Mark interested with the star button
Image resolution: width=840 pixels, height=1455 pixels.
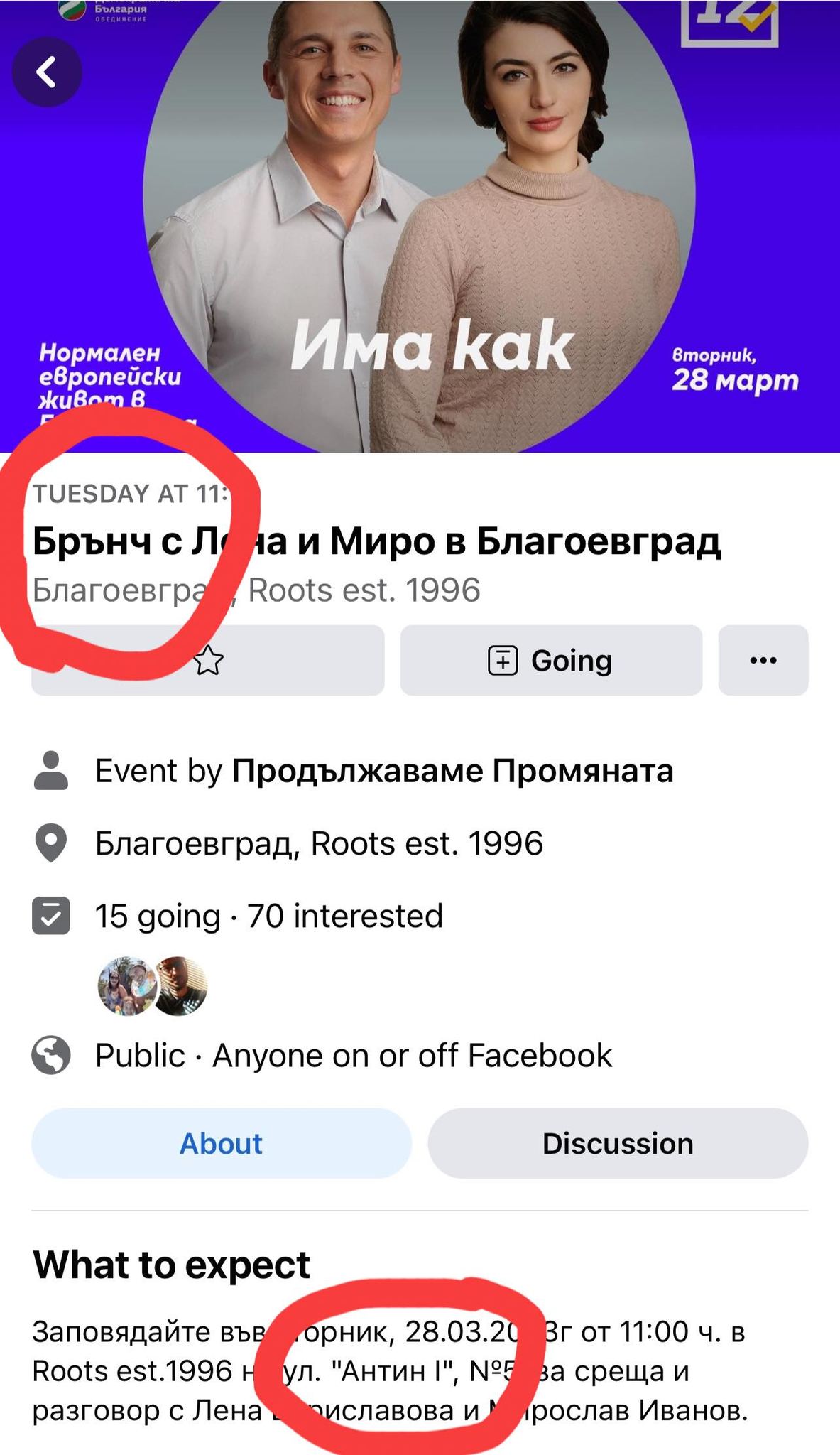pyautogui.click(x=208, y=661)
